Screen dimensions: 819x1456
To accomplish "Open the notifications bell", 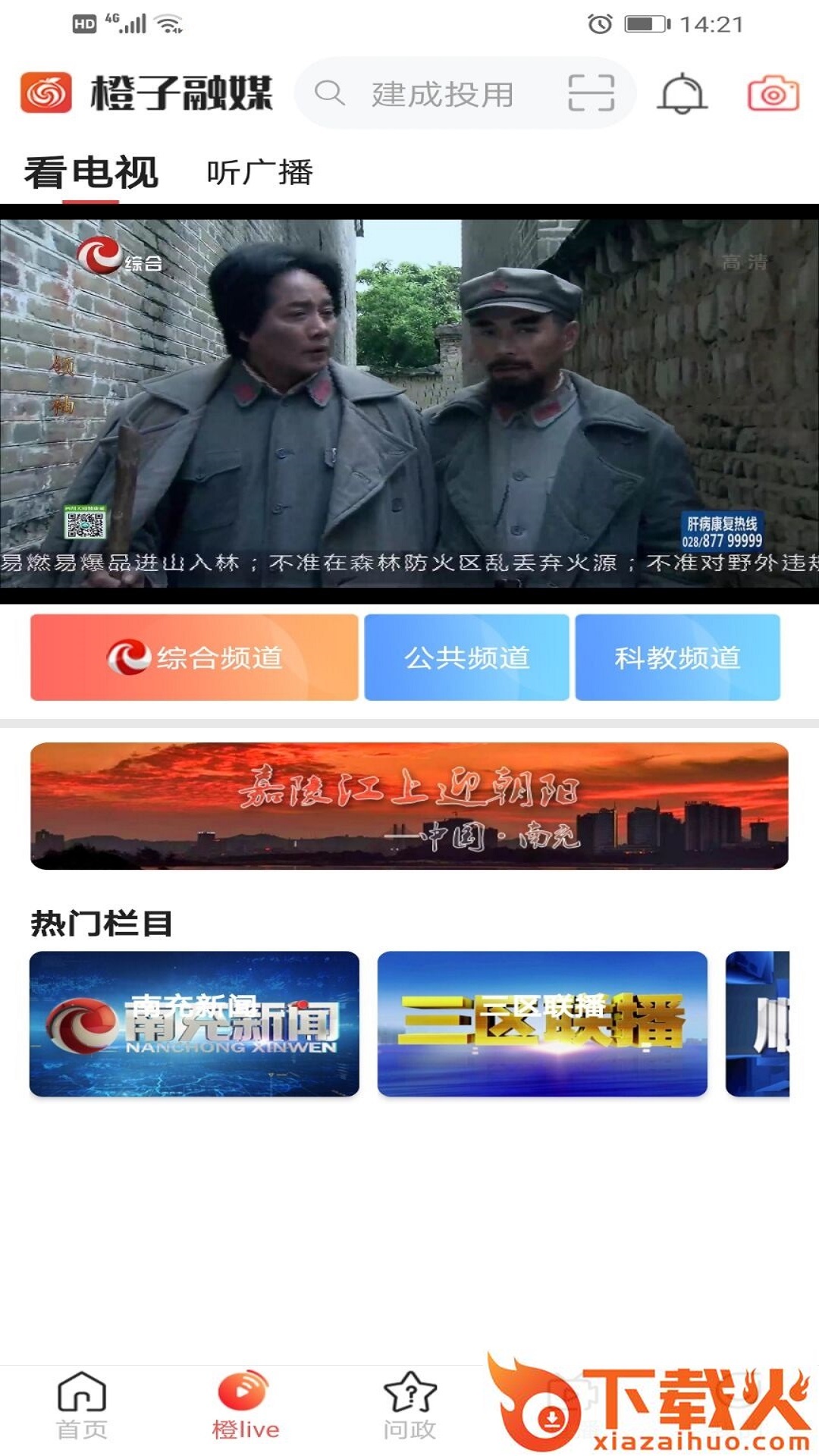I will [x=682, y=94].
